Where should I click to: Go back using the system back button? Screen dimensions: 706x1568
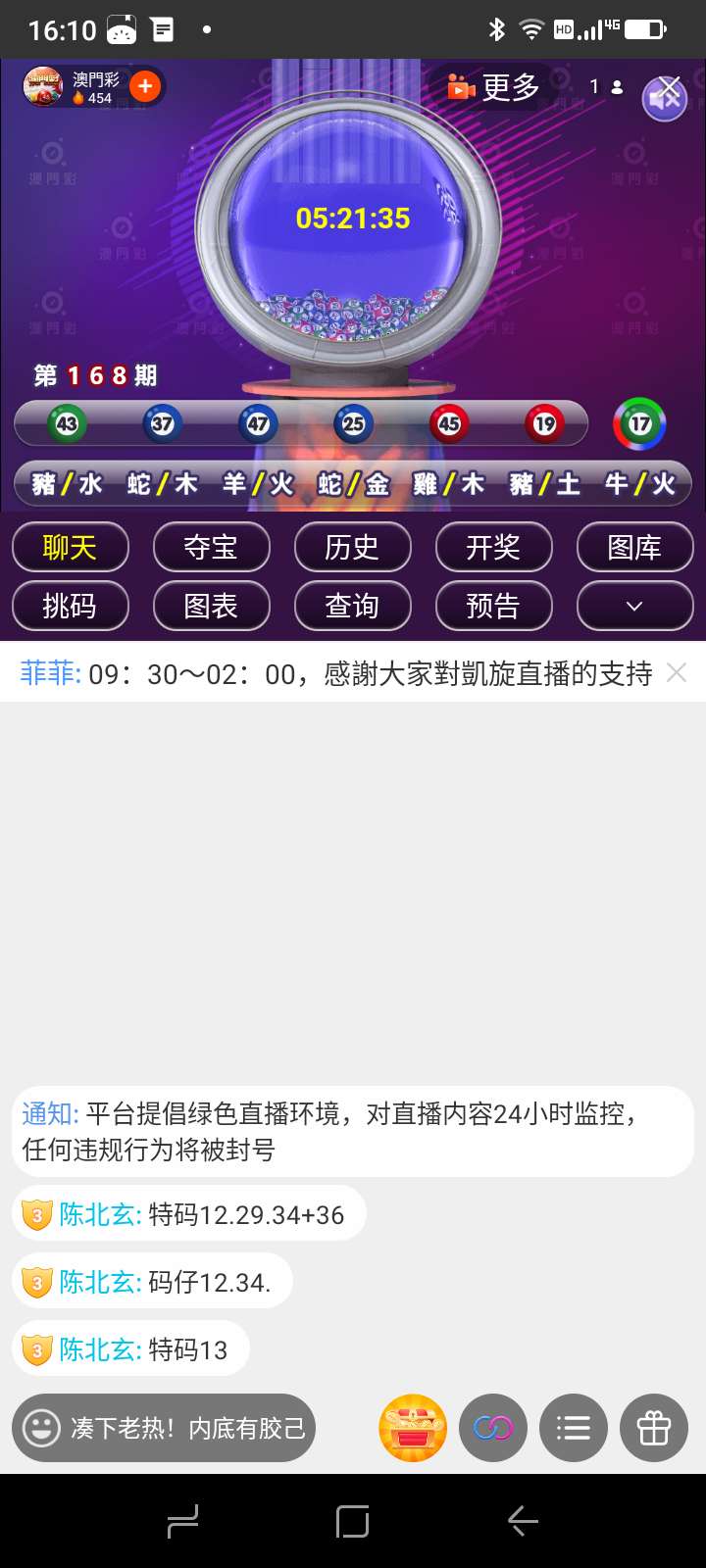[x=523, y=1521]
